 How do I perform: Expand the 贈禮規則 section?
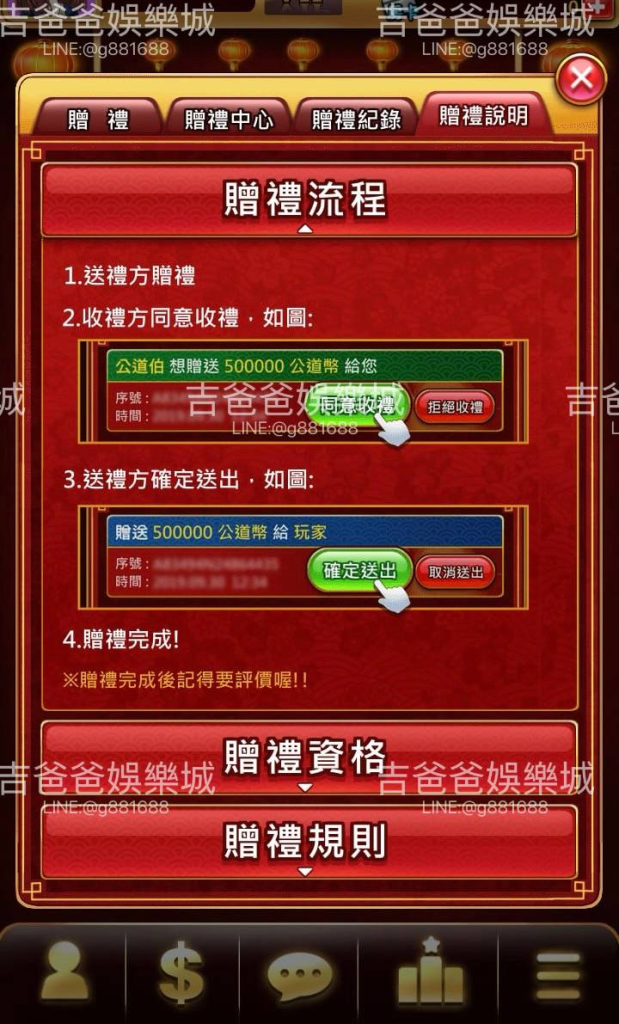[309, 842]
